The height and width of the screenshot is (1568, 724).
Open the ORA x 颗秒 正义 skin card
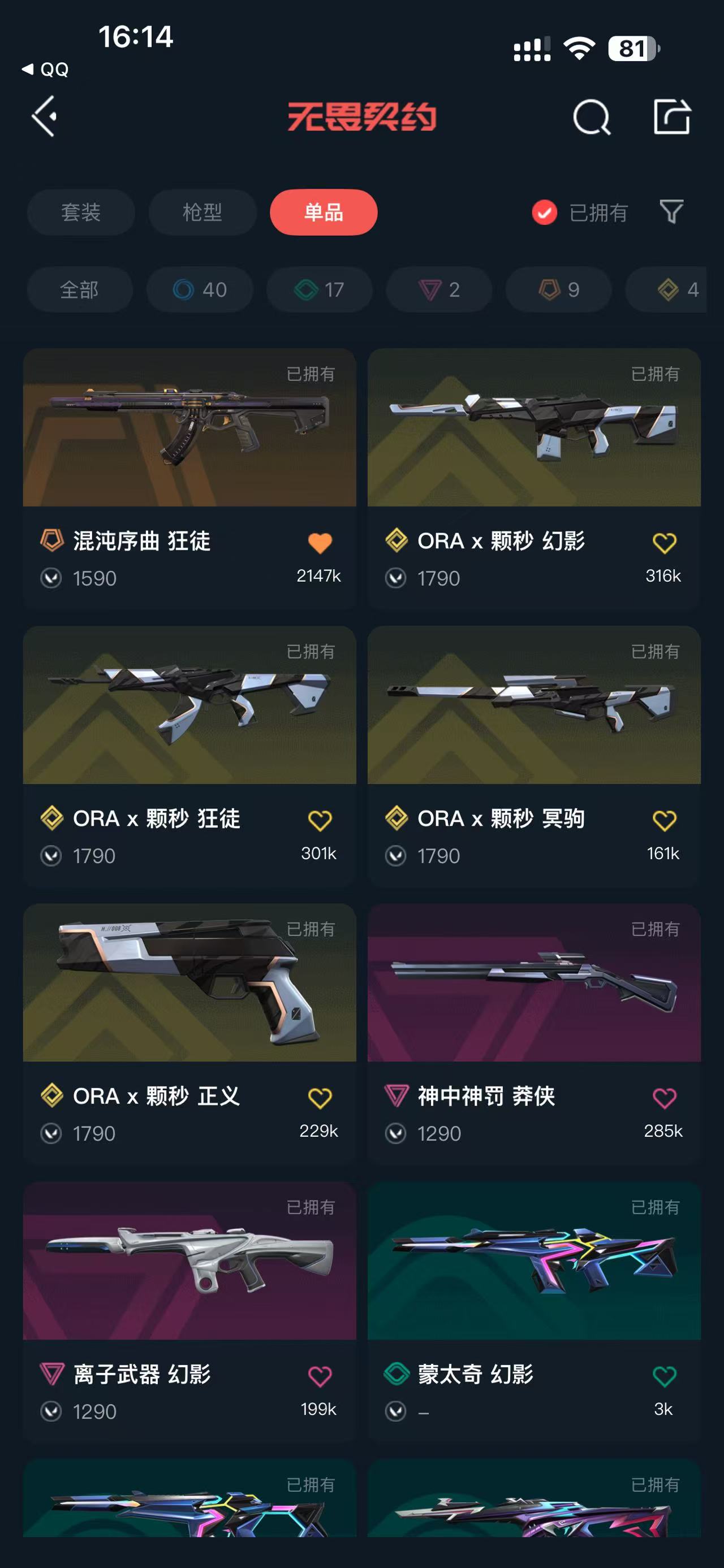pos(189,984)
